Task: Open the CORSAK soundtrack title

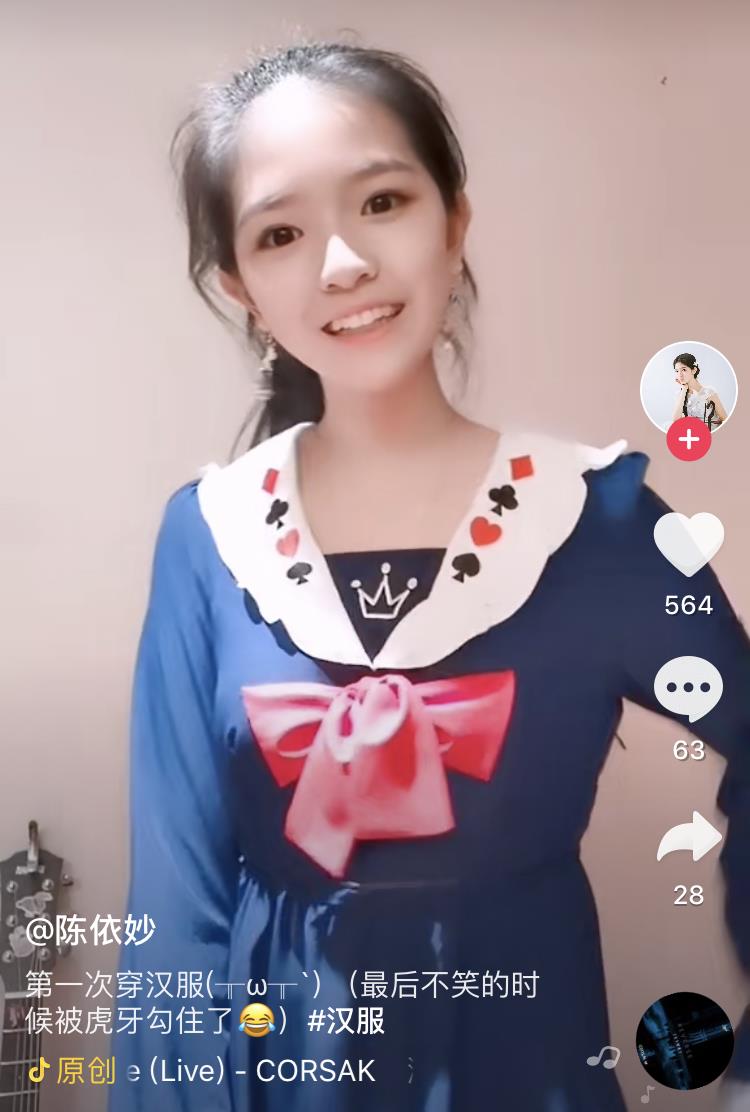Action: [x=250, y=1071]
